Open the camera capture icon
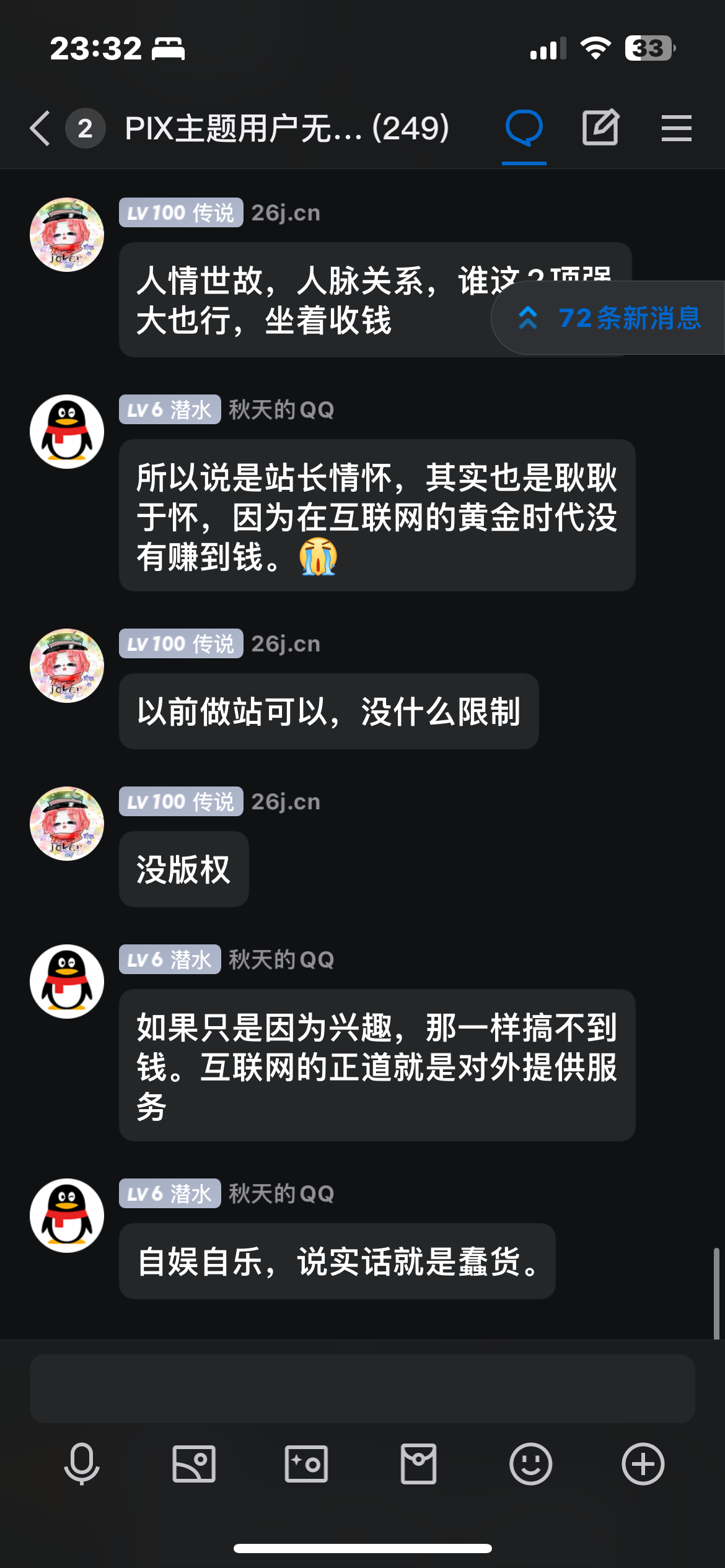 [306, 1464]
